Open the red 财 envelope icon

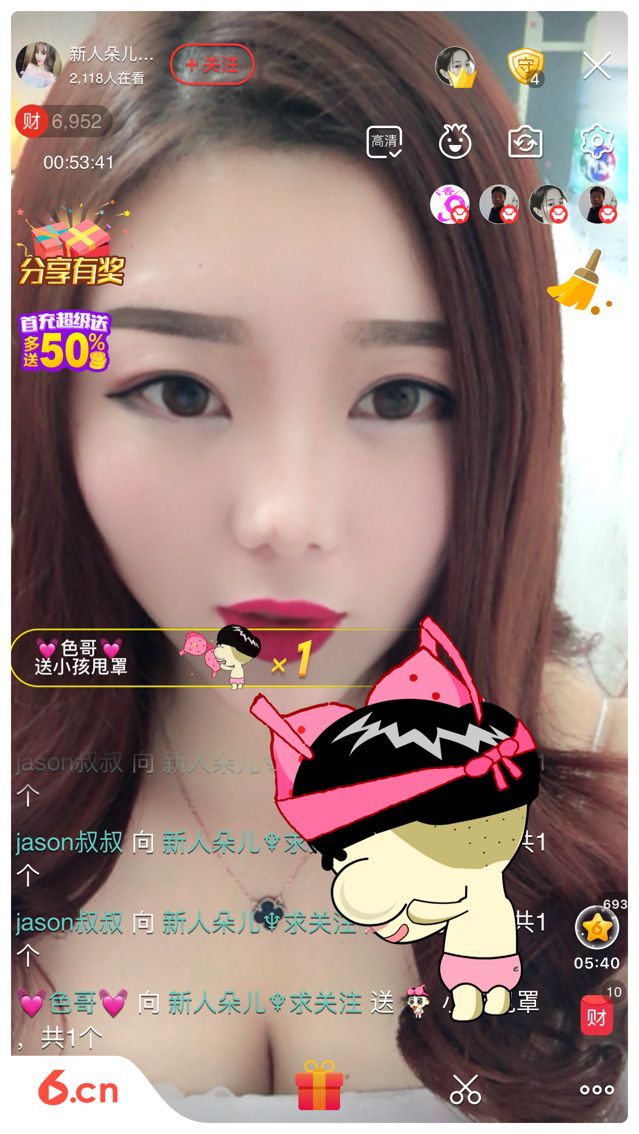coord(597,1016)
